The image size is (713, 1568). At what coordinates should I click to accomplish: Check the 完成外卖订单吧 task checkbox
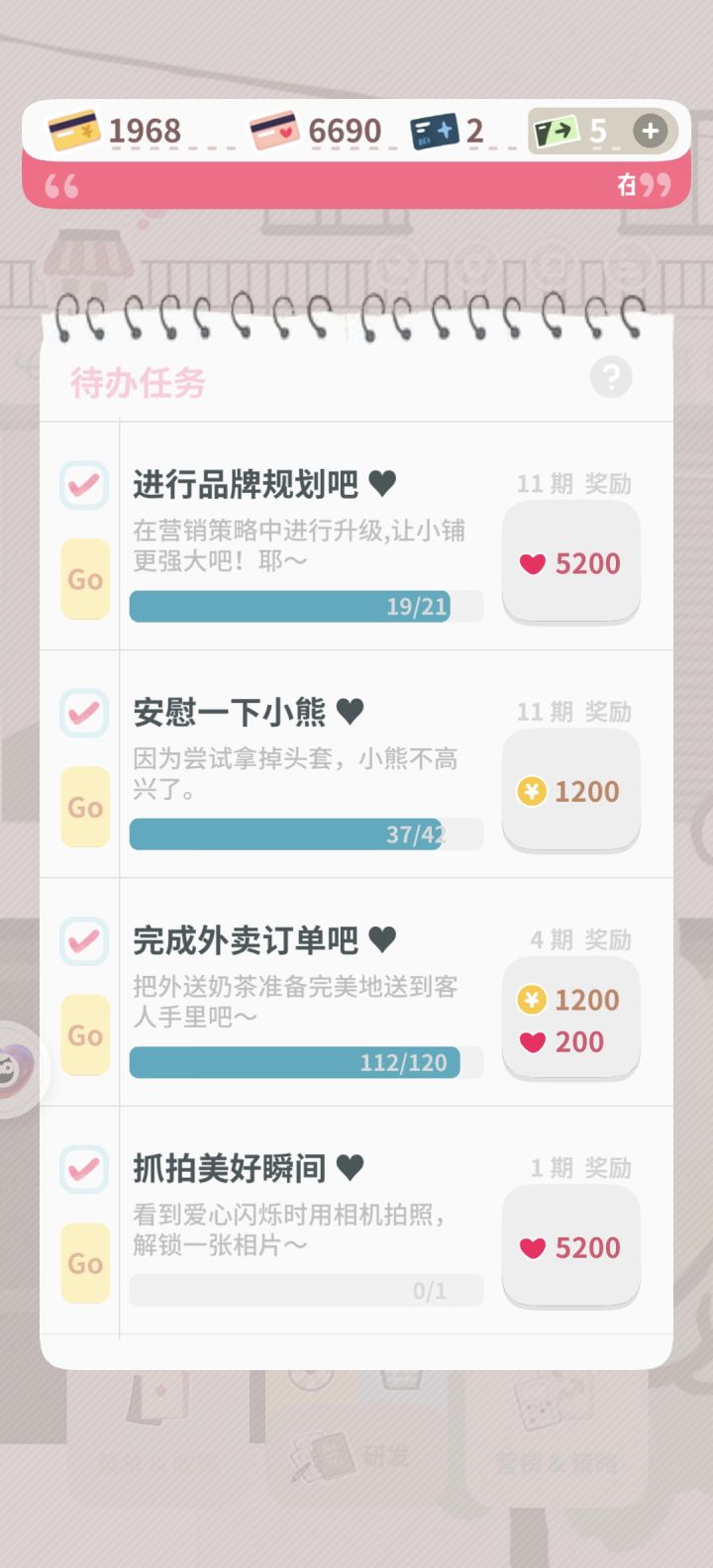click(x=83, y=940)
